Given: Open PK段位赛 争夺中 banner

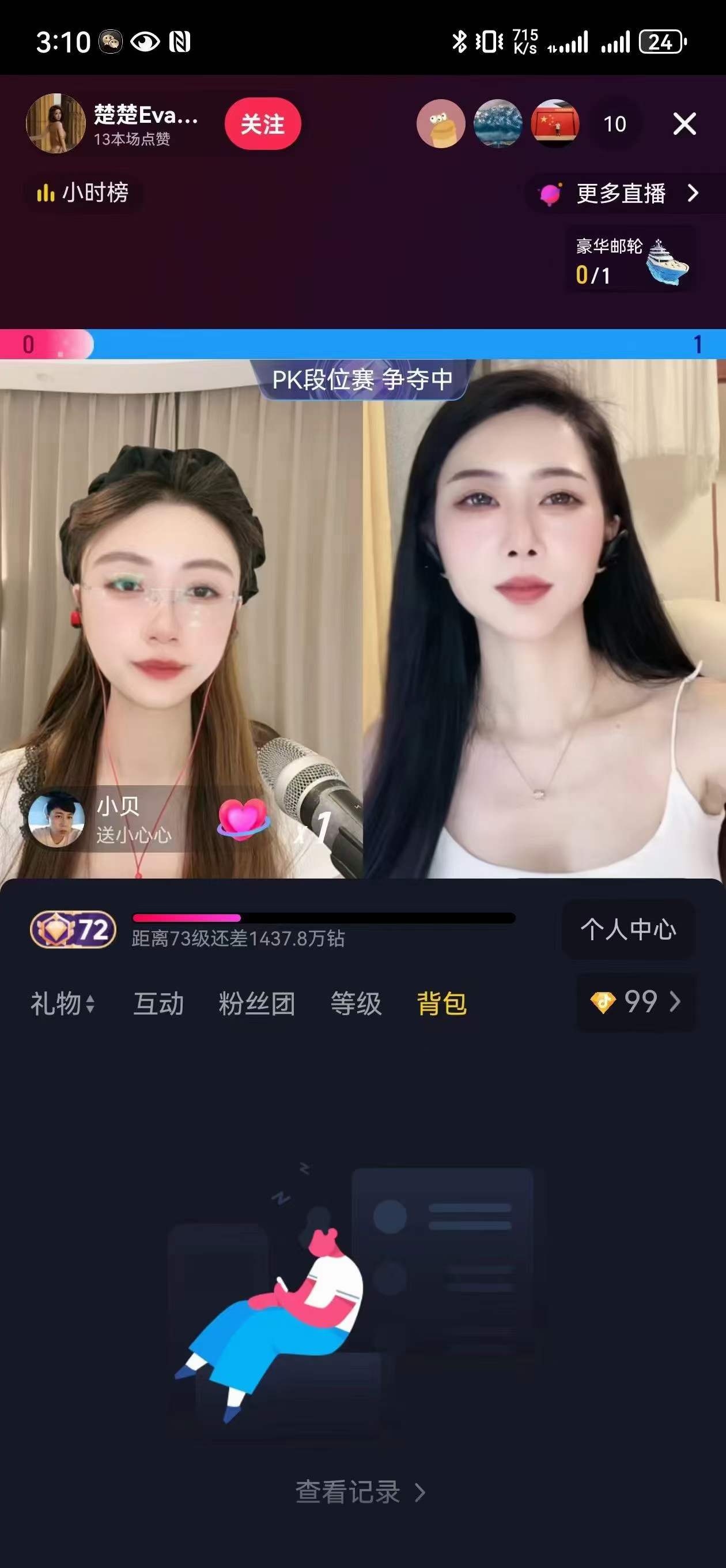Looking at the screenshot, I should 362,379.
